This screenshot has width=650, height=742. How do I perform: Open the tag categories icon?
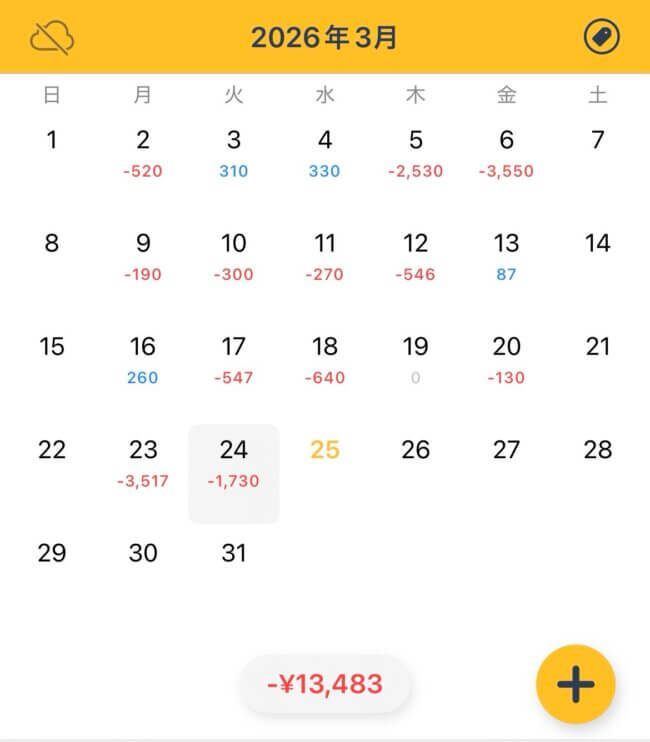[x=601, y=37]
